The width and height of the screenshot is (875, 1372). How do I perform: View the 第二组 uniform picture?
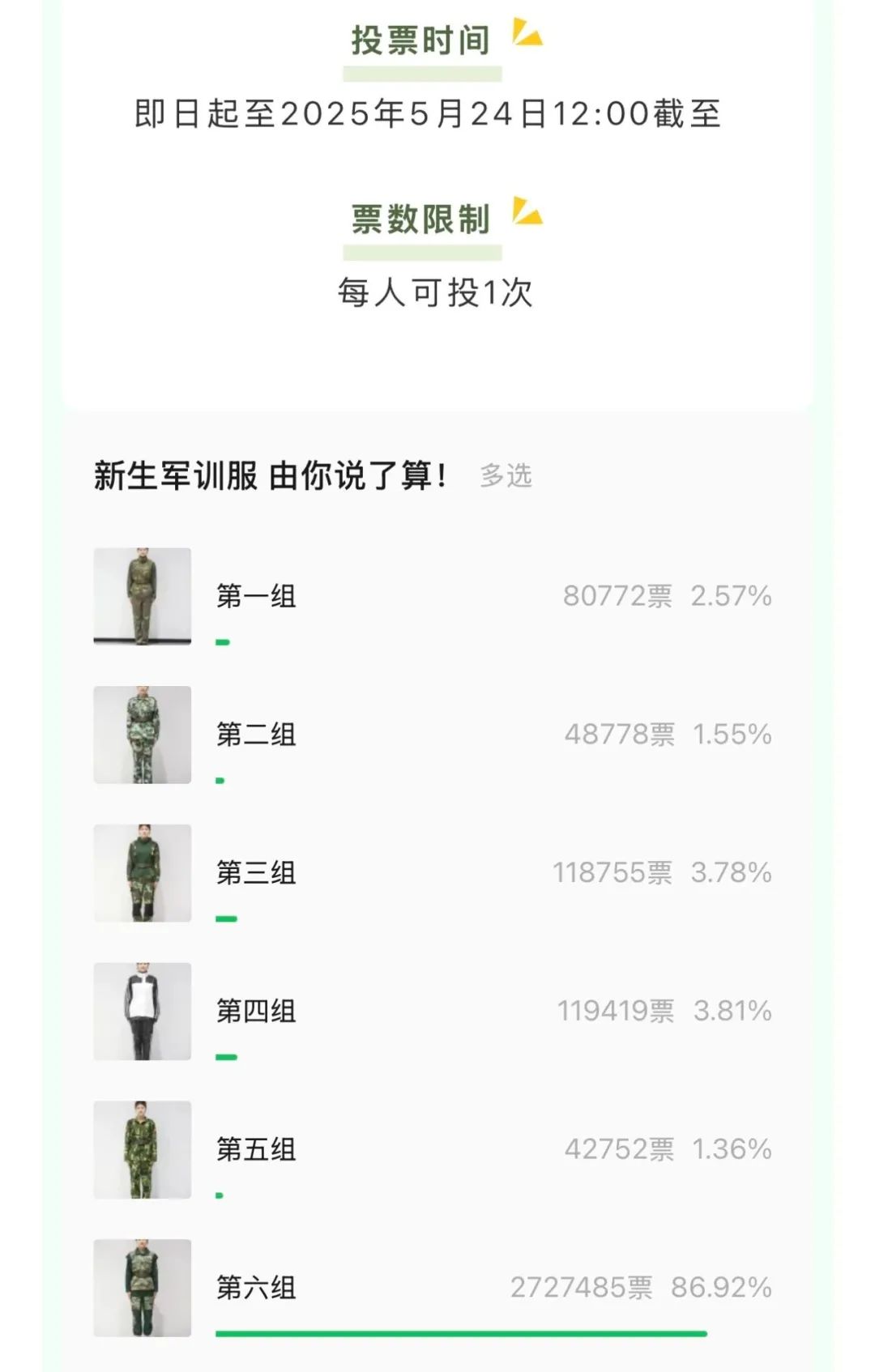coord(143,735)
